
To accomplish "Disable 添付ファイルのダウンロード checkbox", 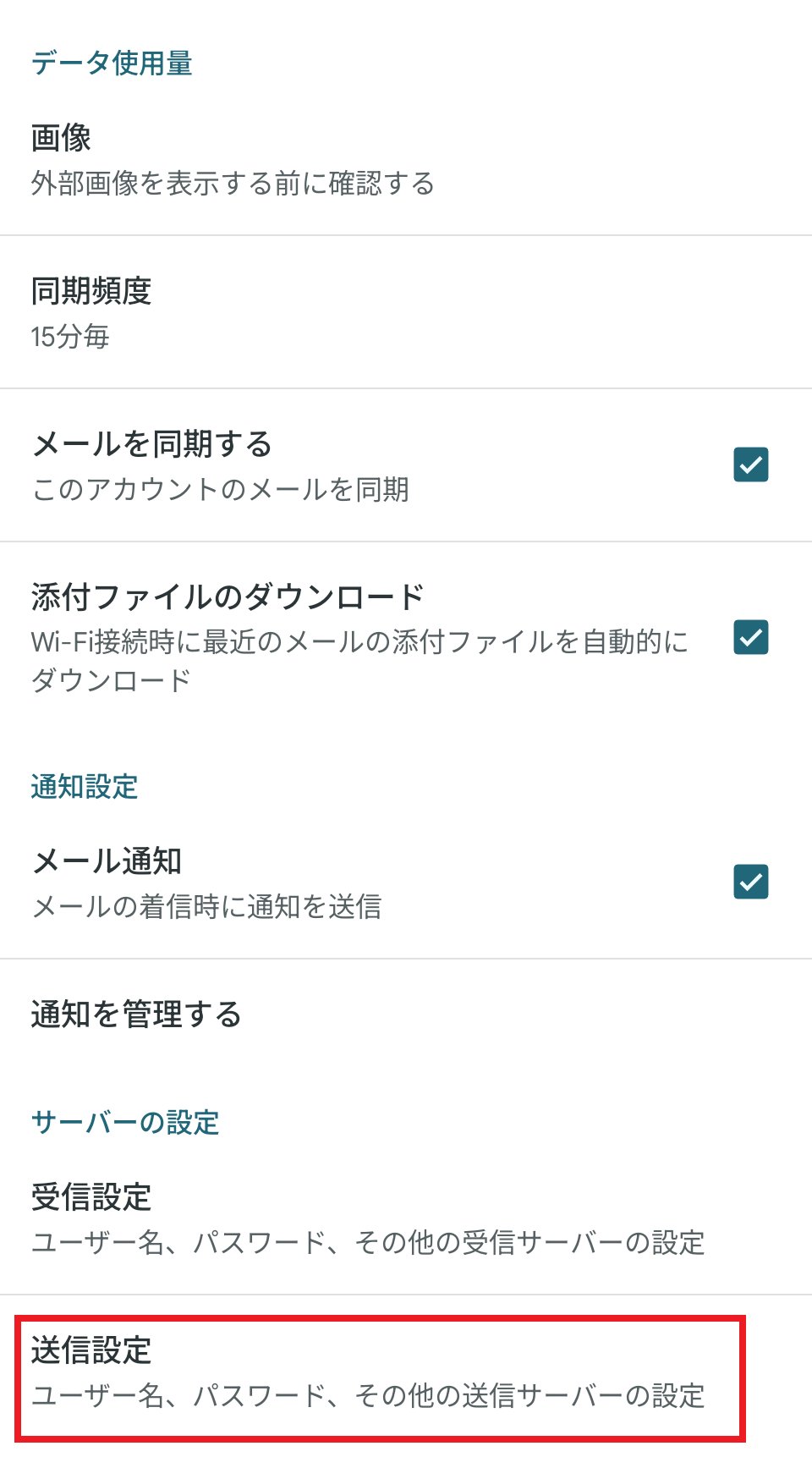I will tap(750, 637).
